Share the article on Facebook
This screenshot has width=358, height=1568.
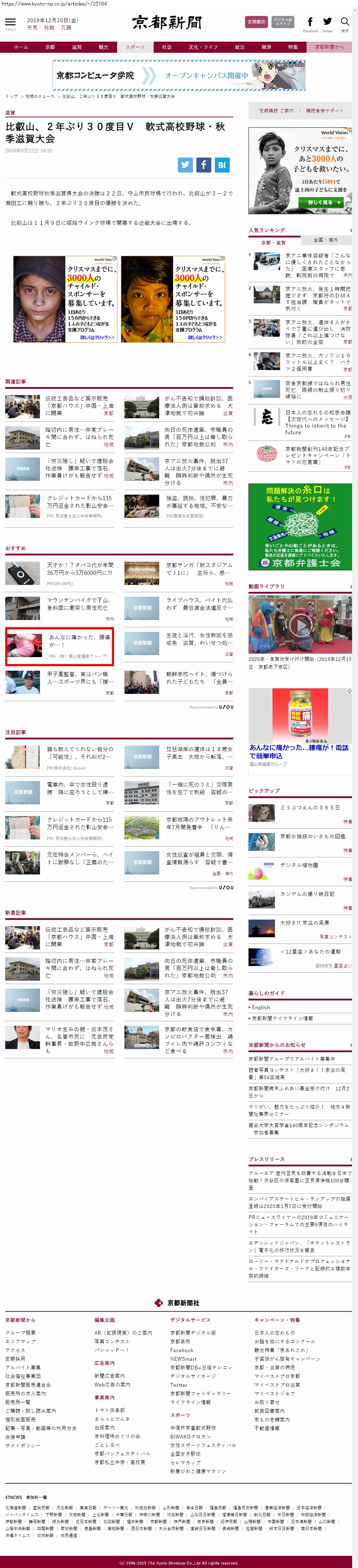[x=204, y=164]
